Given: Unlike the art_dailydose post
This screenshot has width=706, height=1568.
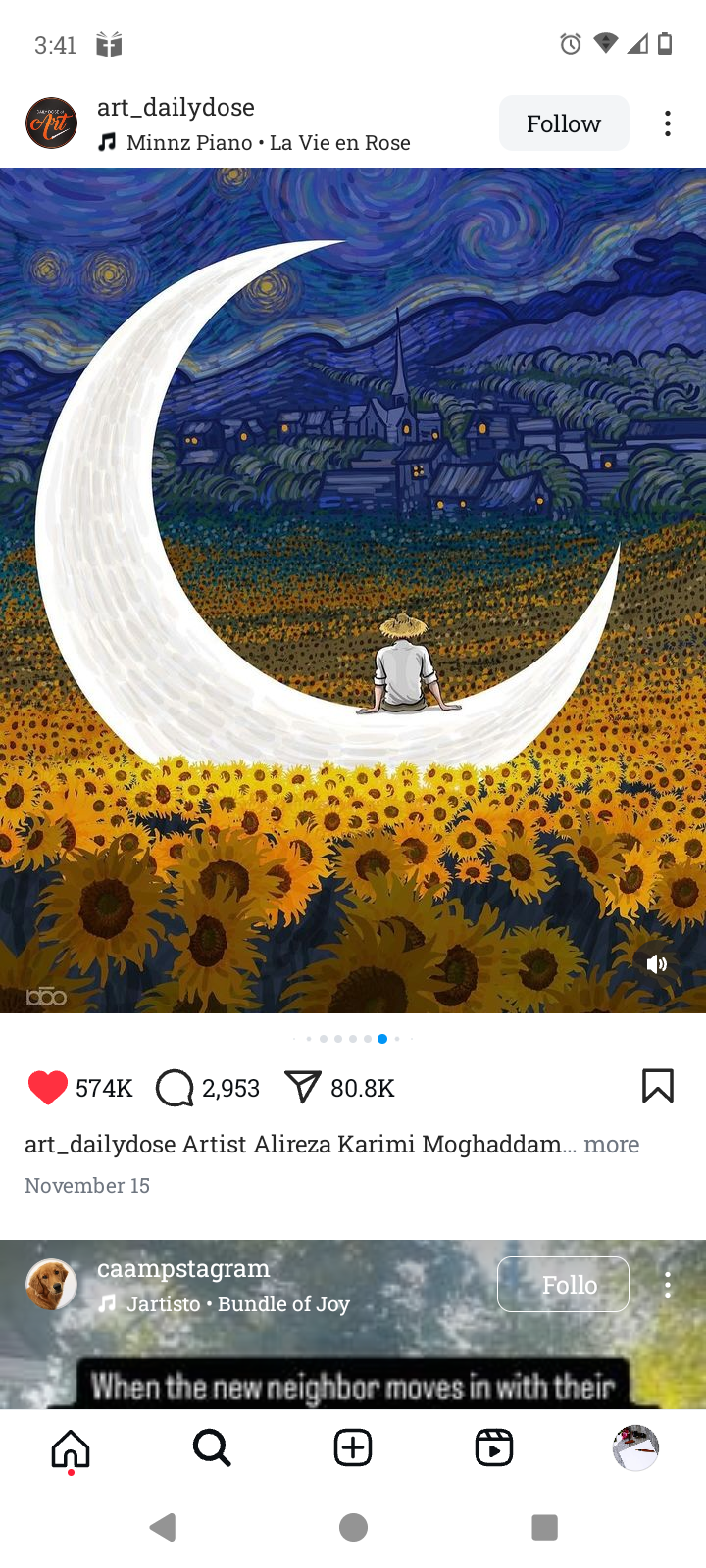Looking at the screenshot, I should pos(47,1088).
